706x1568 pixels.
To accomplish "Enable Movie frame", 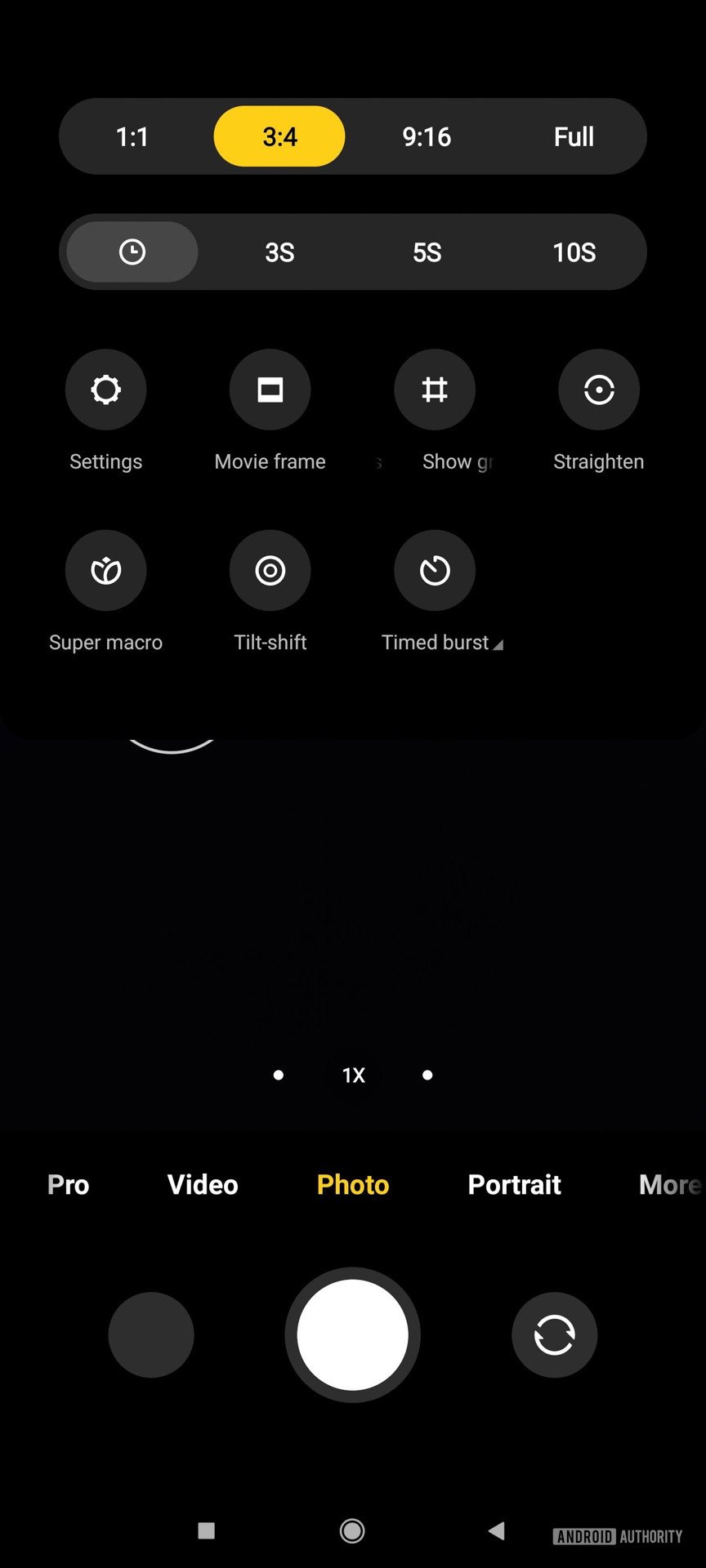I will click(270, 390).
